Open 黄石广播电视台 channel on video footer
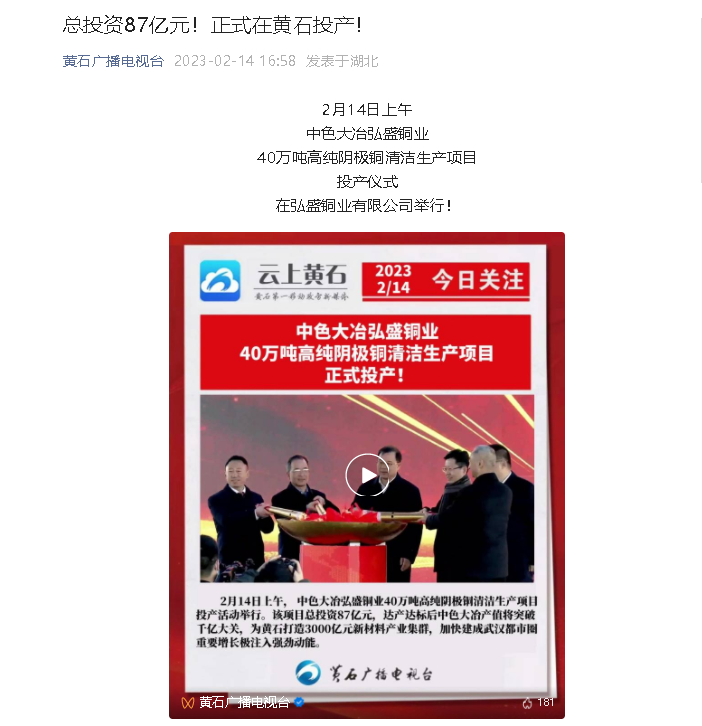702x726 pixels. click(x=244, y=702)
